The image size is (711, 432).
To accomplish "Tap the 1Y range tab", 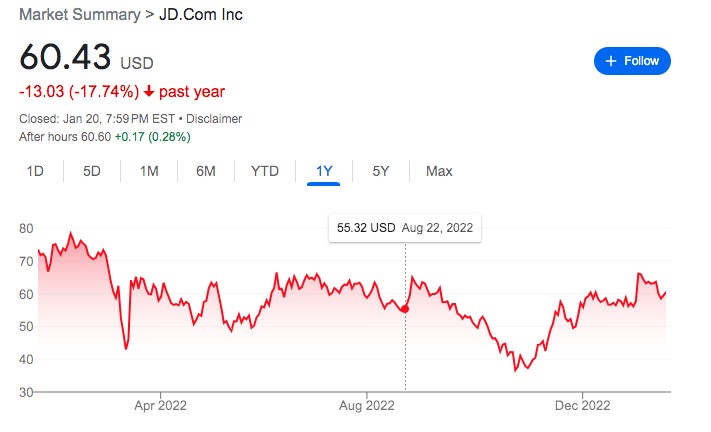I will tap(324, 171).
